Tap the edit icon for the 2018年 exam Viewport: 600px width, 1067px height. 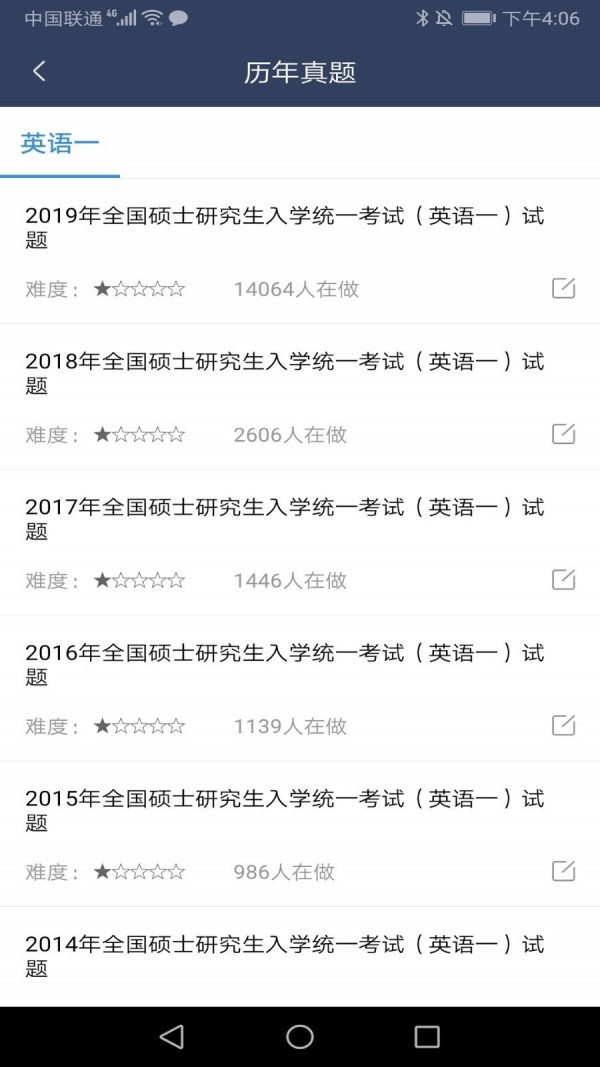click(564, 434)
